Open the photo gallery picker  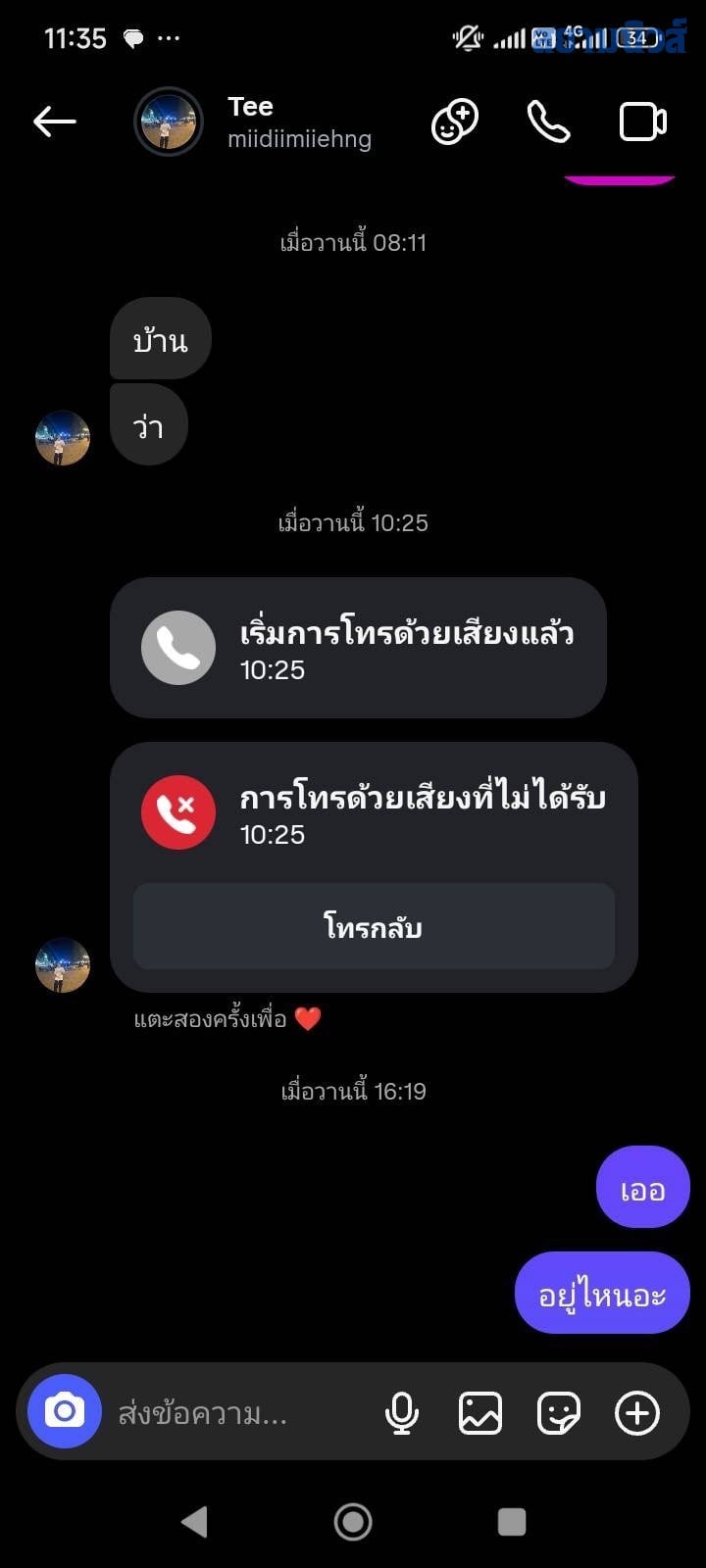click(480, 1413)
